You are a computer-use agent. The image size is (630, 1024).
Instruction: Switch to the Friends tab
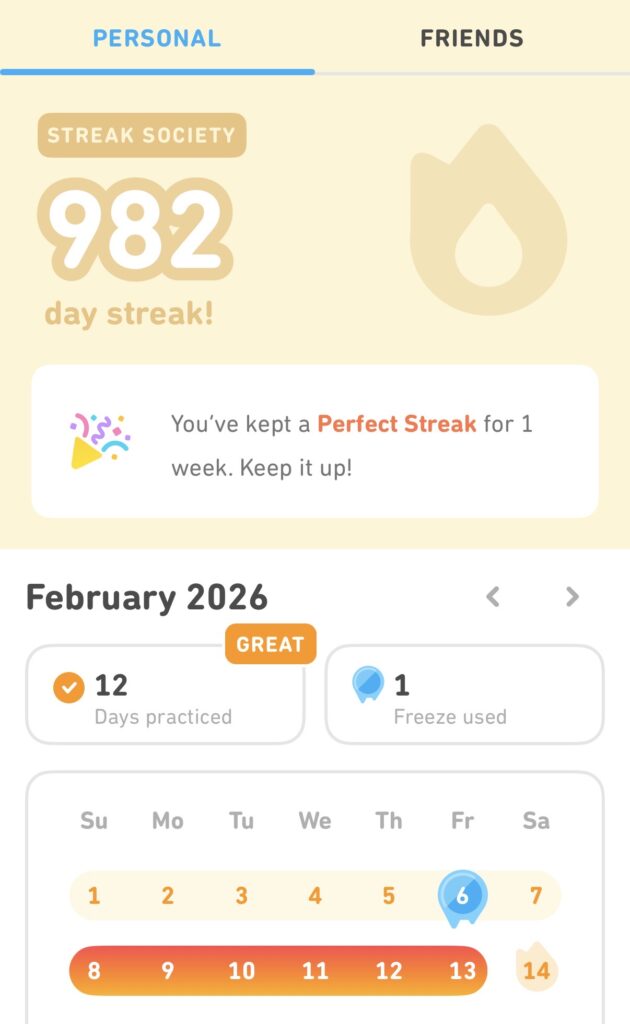pyautogui.click(x=472, y=39)
